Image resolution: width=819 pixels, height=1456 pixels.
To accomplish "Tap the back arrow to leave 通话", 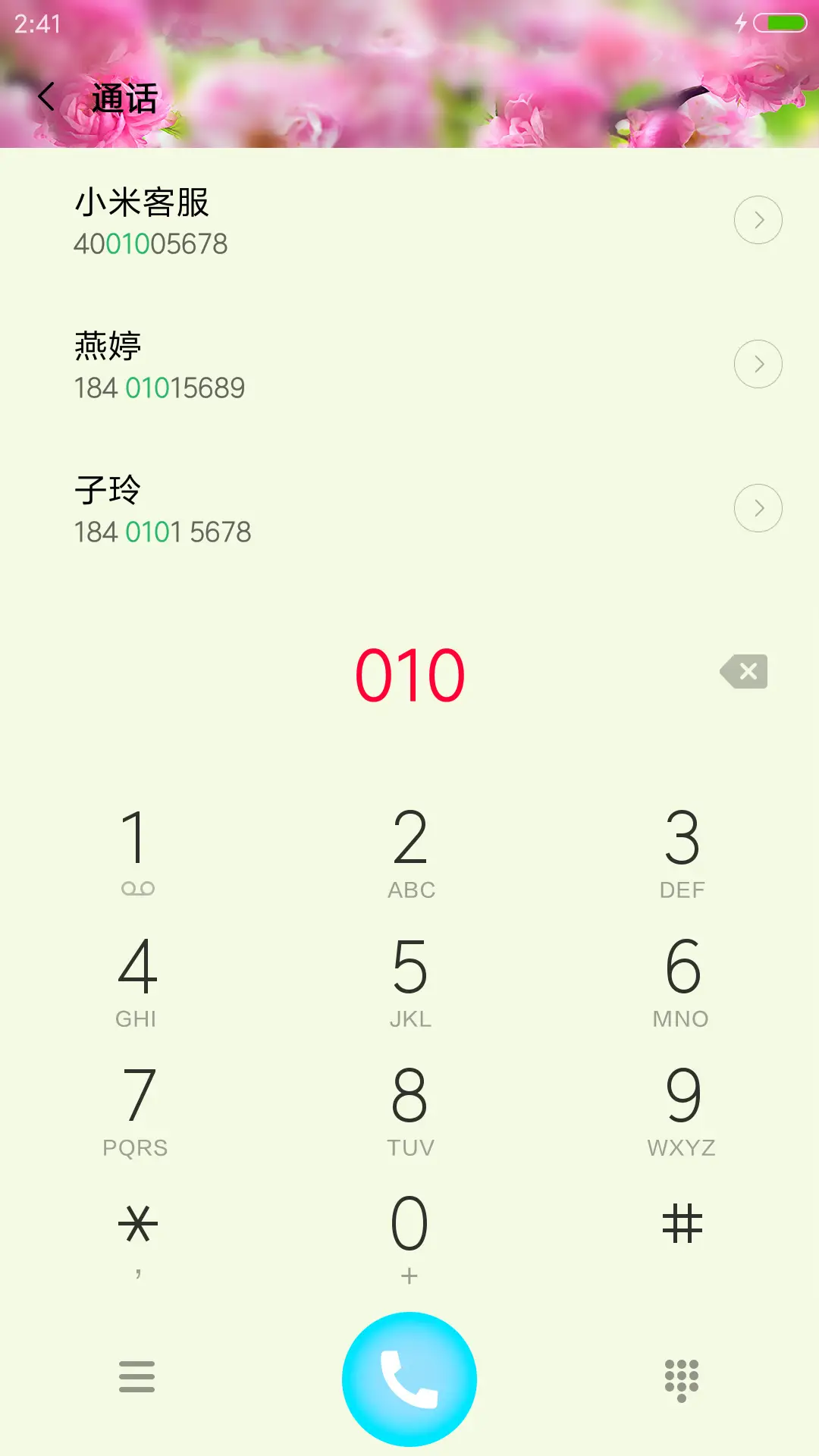I will (47, 97).
